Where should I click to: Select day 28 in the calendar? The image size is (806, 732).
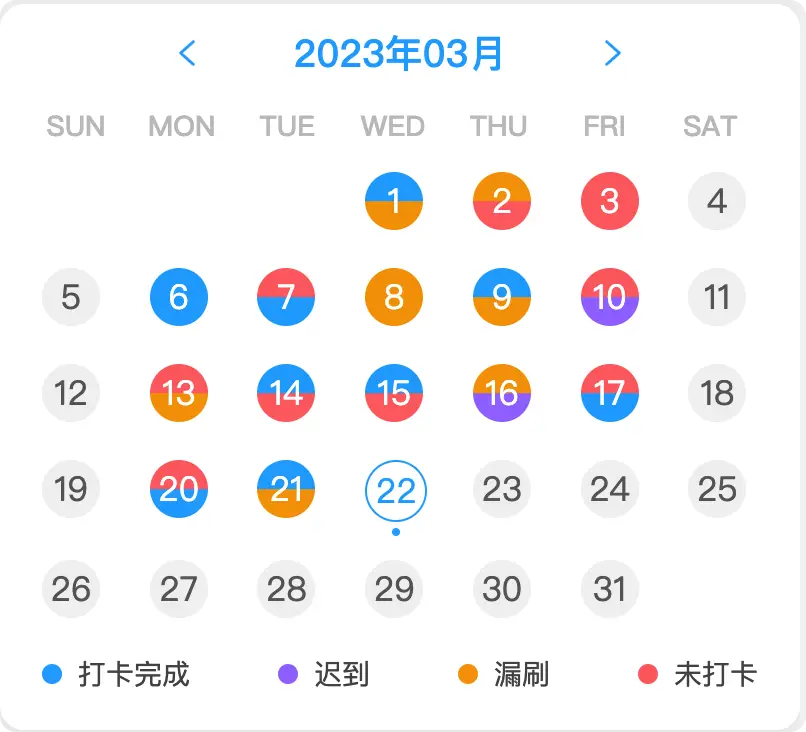click(x=287, y=589)
